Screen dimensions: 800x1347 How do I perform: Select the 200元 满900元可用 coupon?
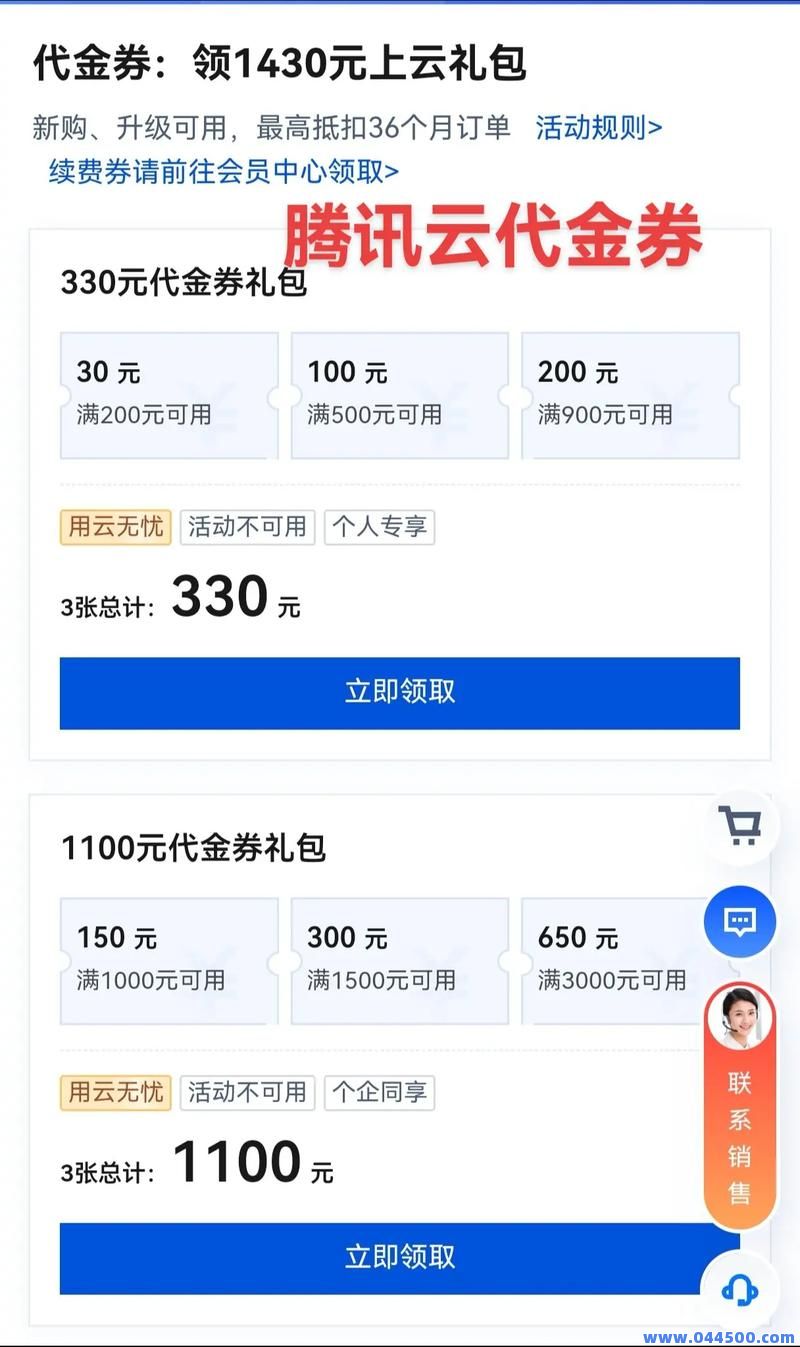pos(631,394)
